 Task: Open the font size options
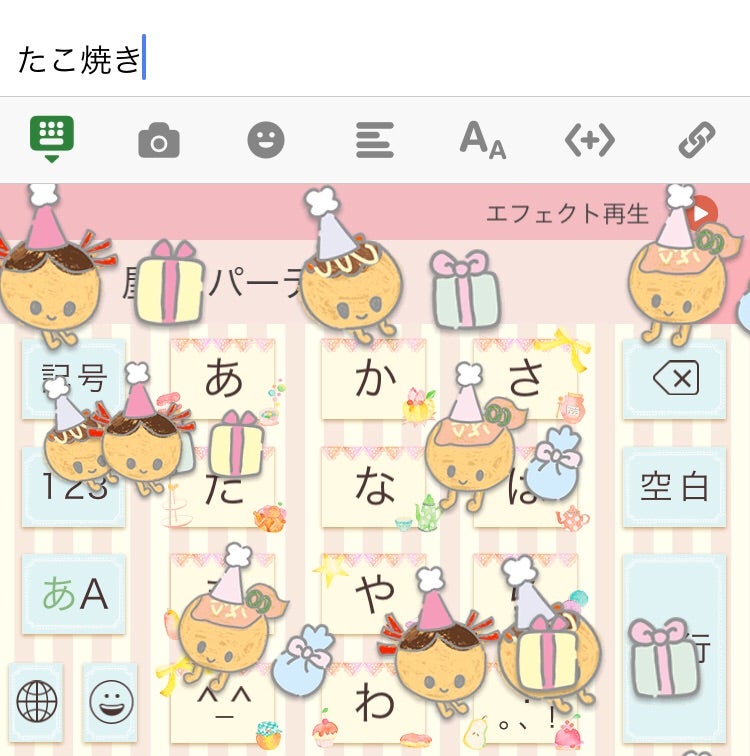[482, 141]
